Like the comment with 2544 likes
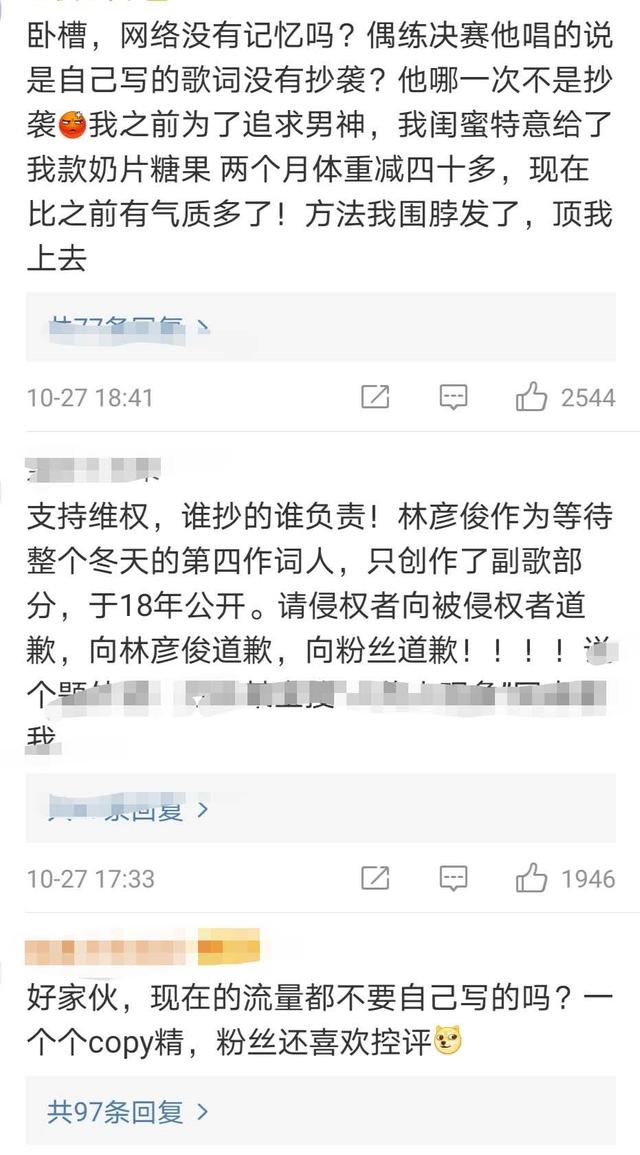This screenshot has width=640, height=1155. (531, 397)
